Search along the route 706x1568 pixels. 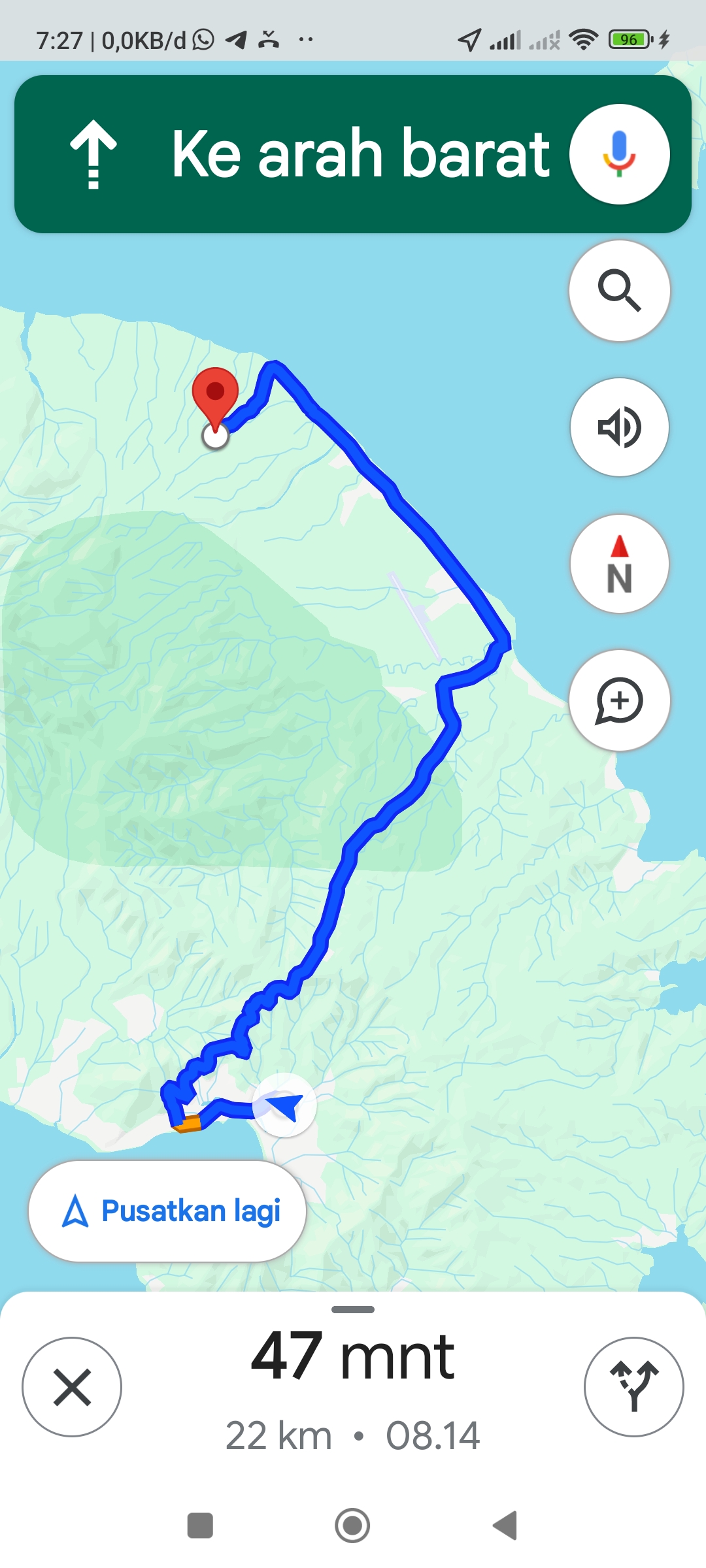tap(619, 291)
